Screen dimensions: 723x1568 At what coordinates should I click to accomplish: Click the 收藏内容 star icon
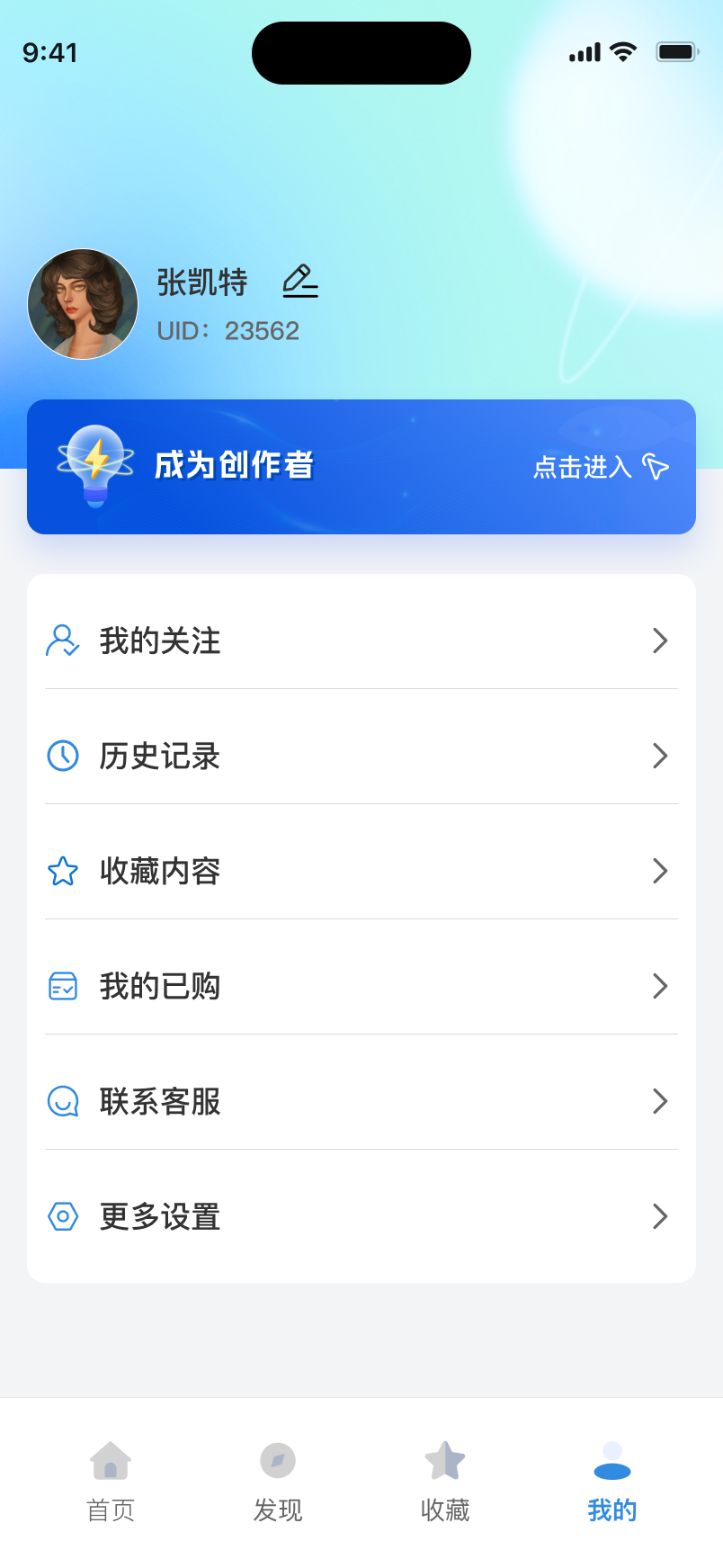(62, 871)
